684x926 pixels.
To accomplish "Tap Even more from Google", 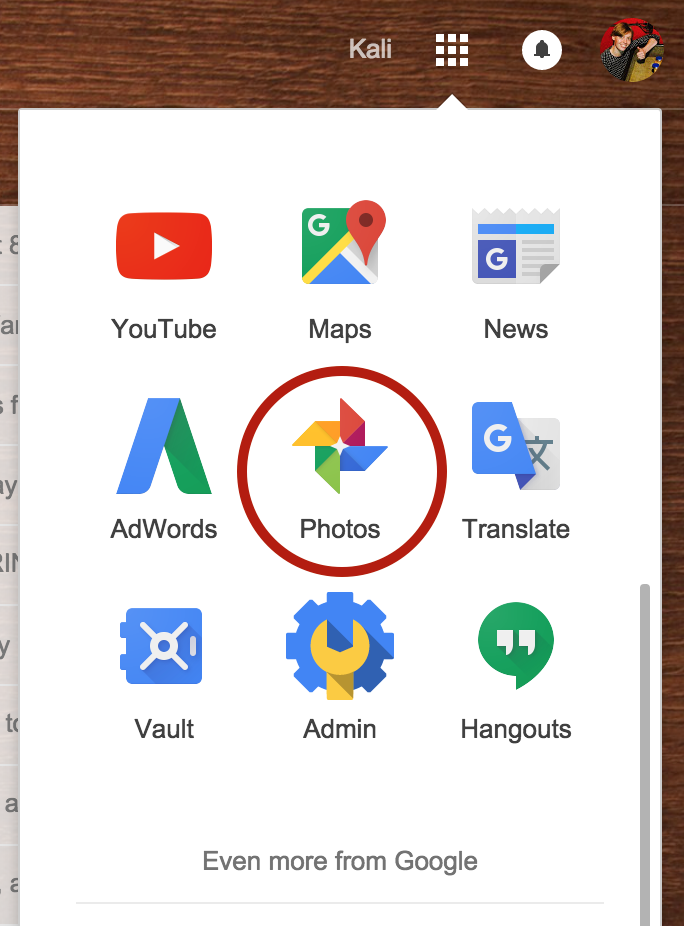I will click(x=340, y=861).
